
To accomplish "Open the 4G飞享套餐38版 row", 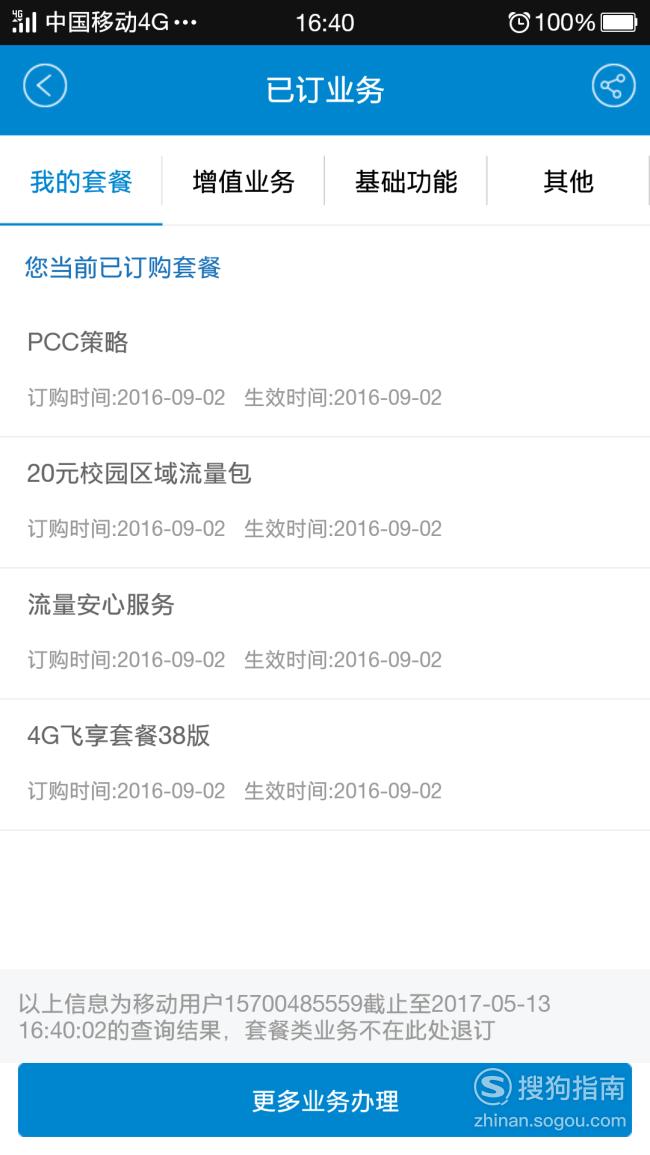I will (x=325, y=765).
